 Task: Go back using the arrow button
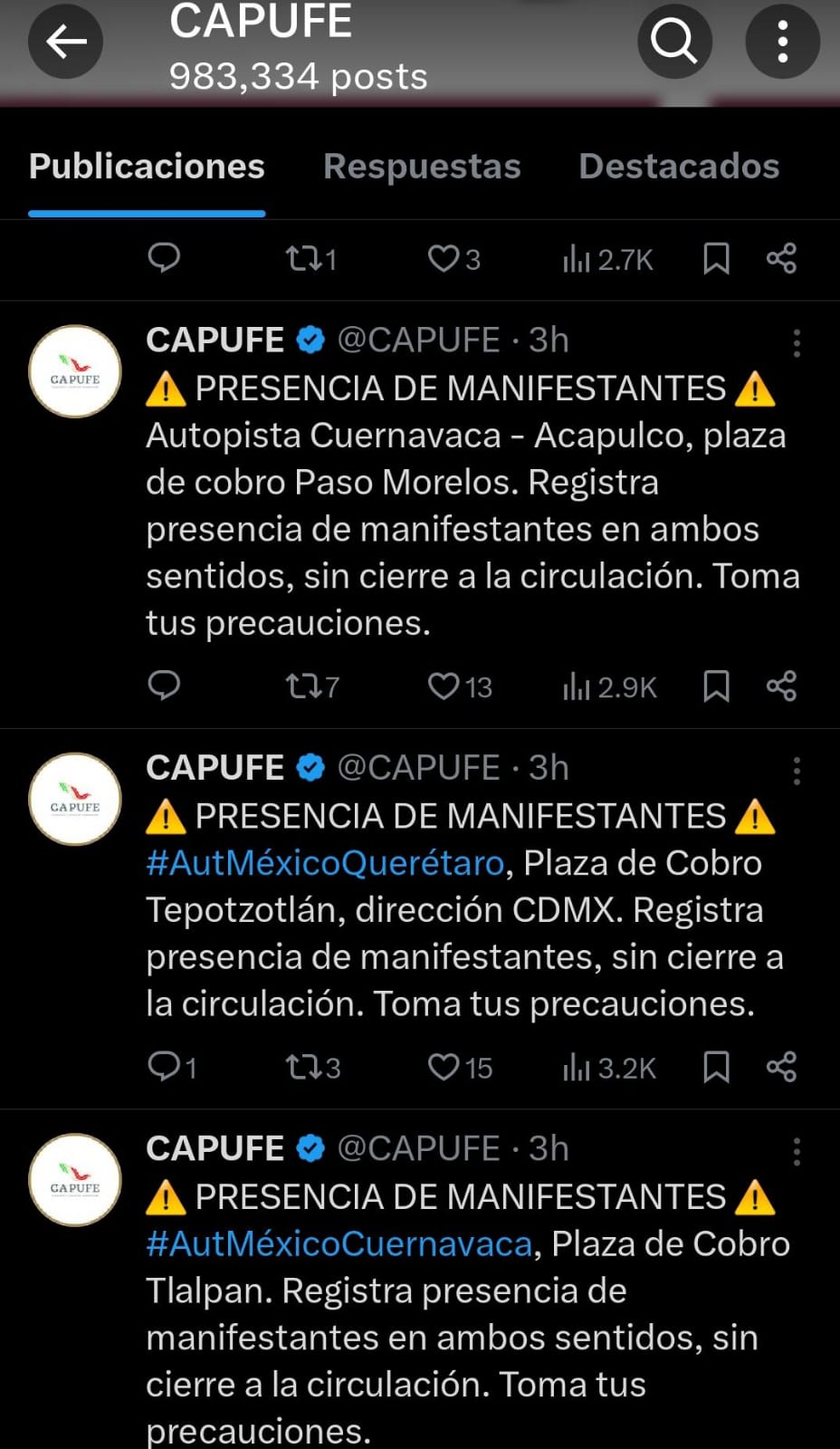pyautogui.click(x=65, y=42)
